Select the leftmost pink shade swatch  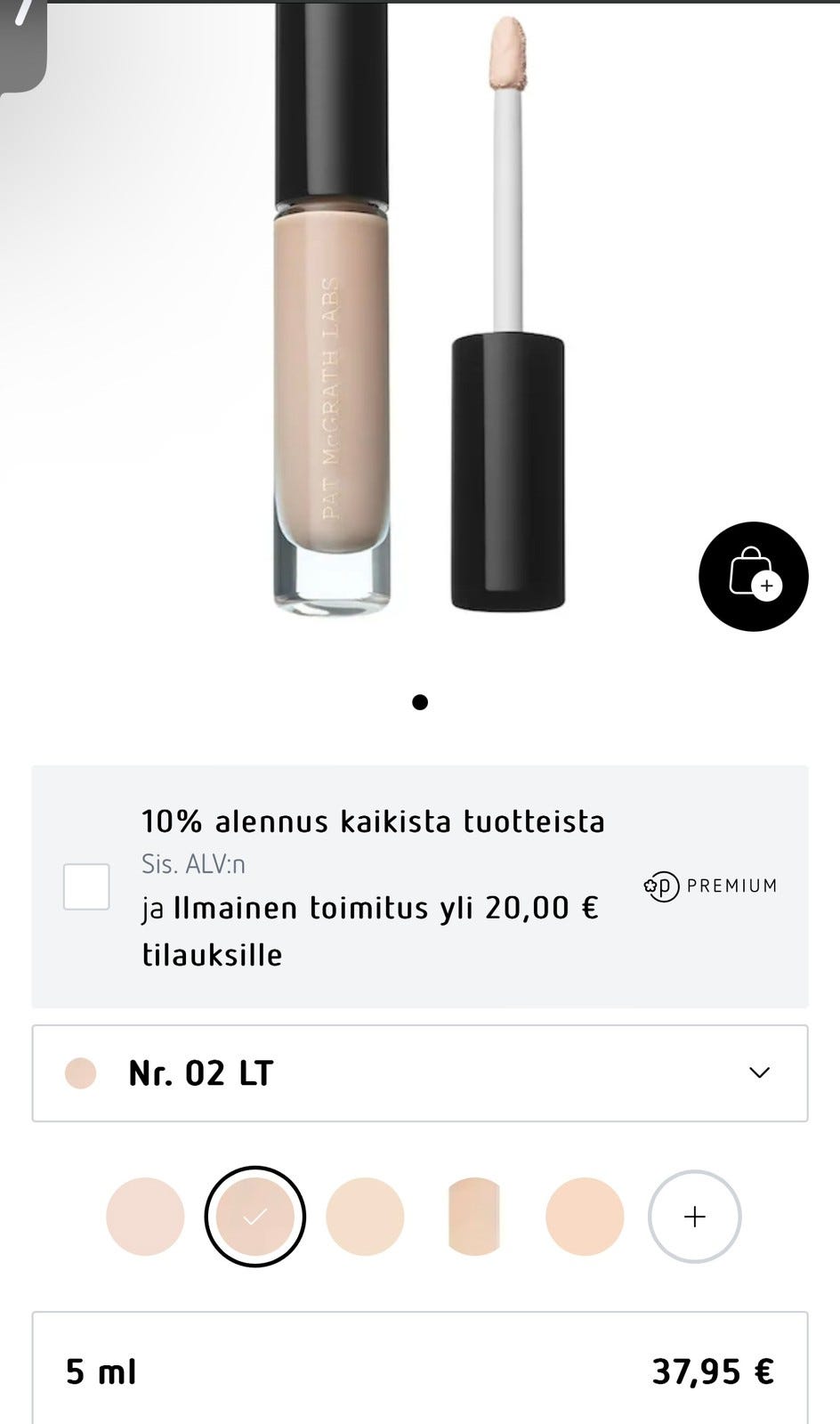145,1215
